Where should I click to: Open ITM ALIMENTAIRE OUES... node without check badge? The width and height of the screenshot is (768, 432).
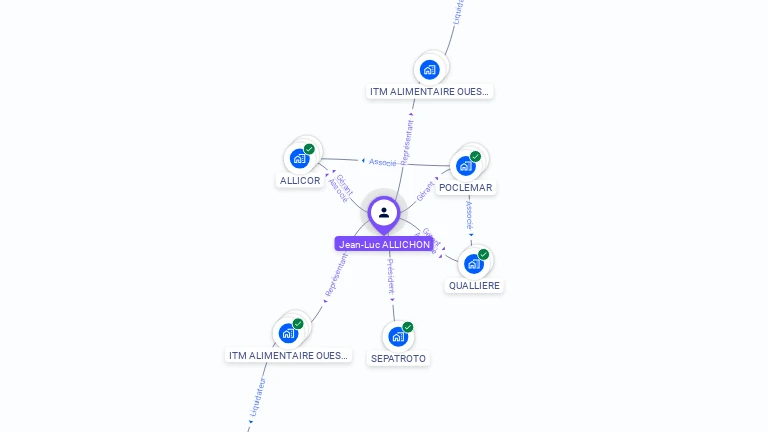tap(430, 69)
